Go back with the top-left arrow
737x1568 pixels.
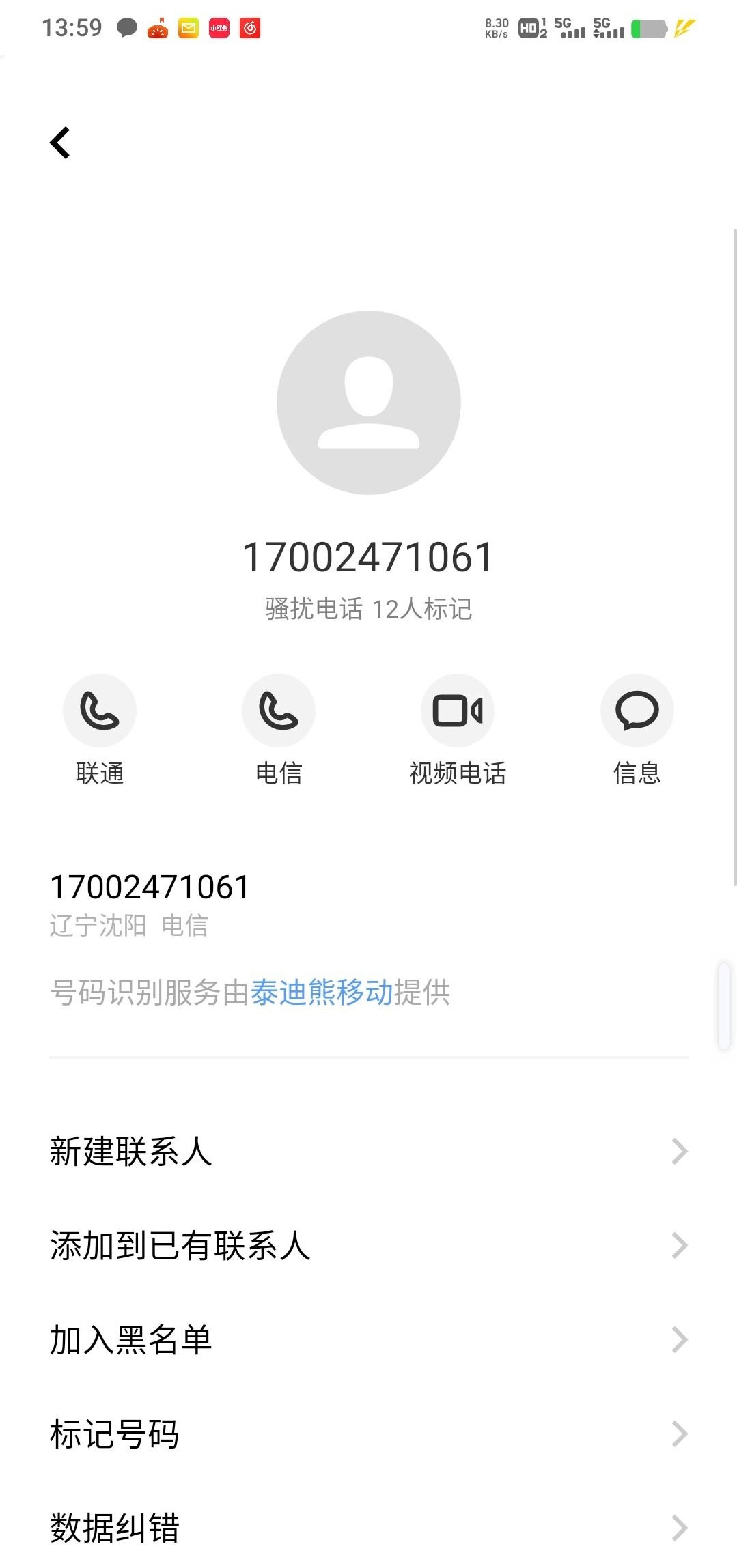coord(60,143)
